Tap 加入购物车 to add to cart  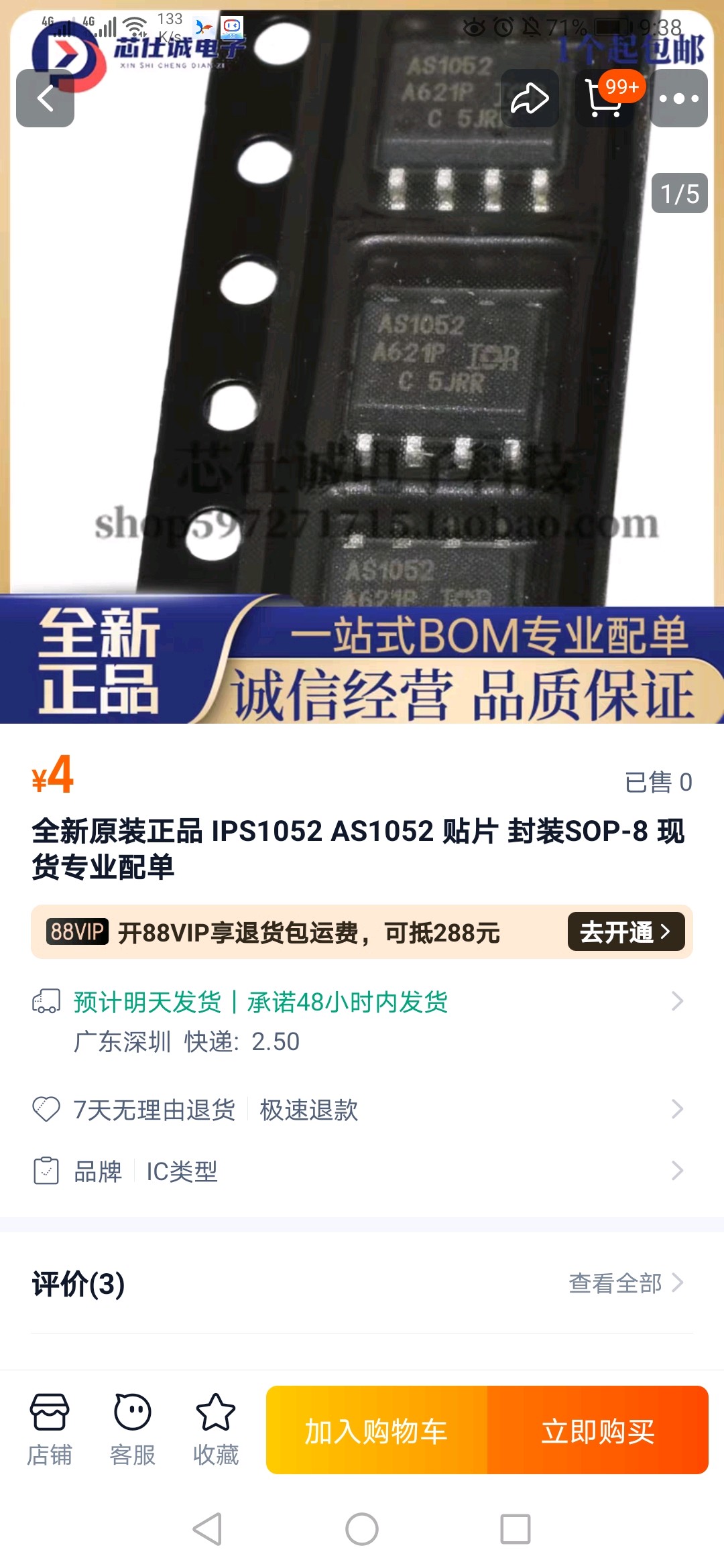tap(376, 1431)
